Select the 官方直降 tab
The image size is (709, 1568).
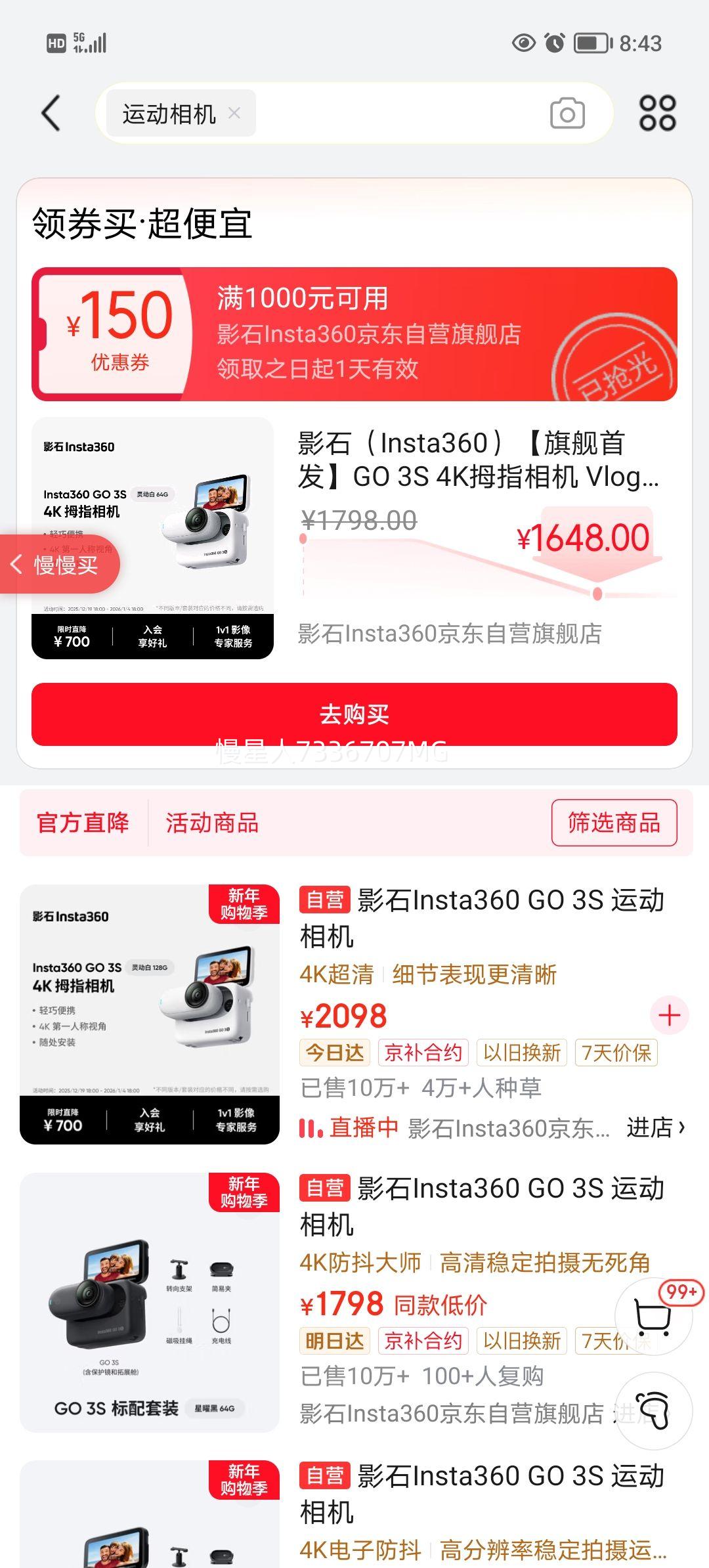coord(83,823)
